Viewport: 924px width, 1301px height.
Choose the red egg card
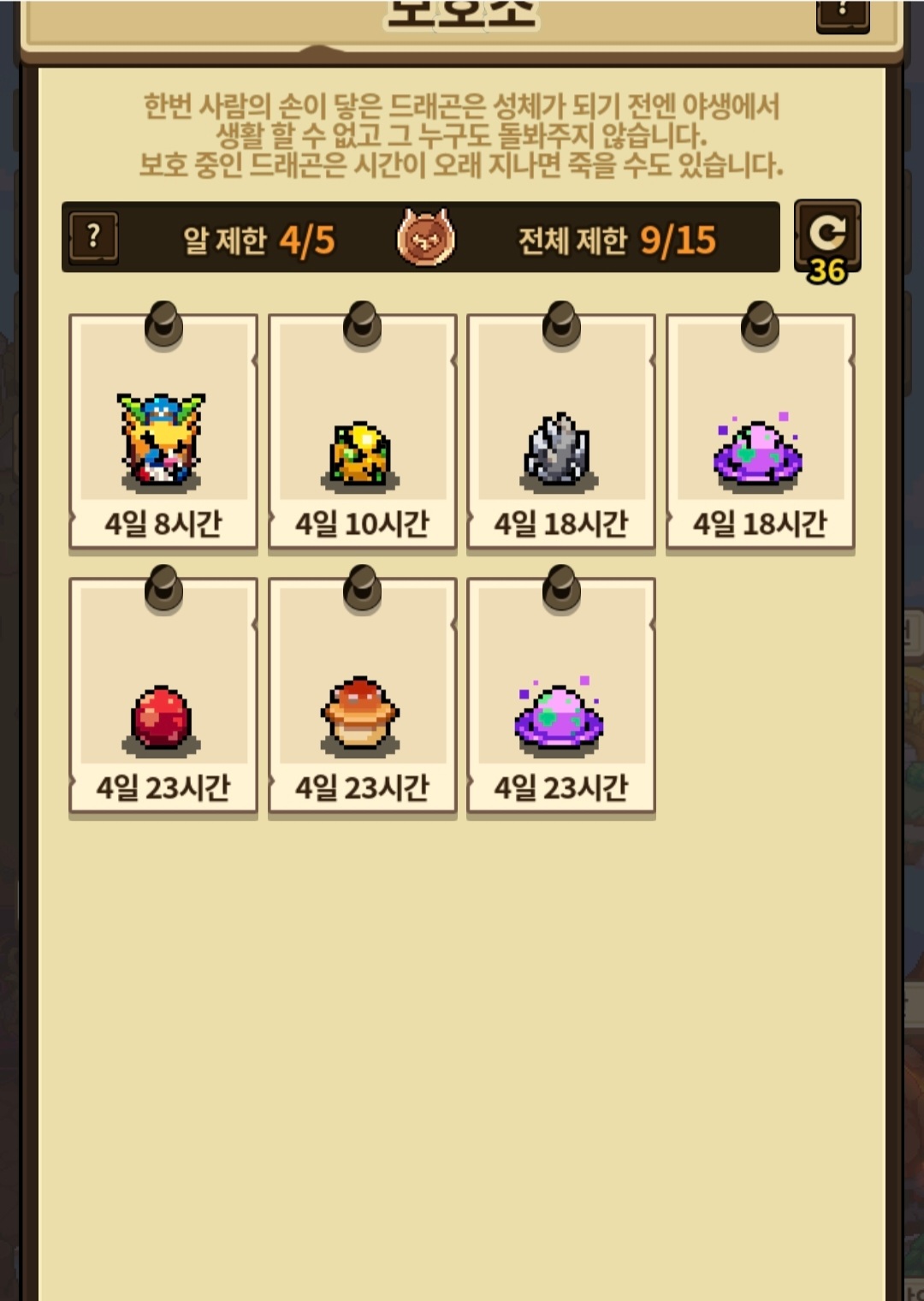pos(163,695)
